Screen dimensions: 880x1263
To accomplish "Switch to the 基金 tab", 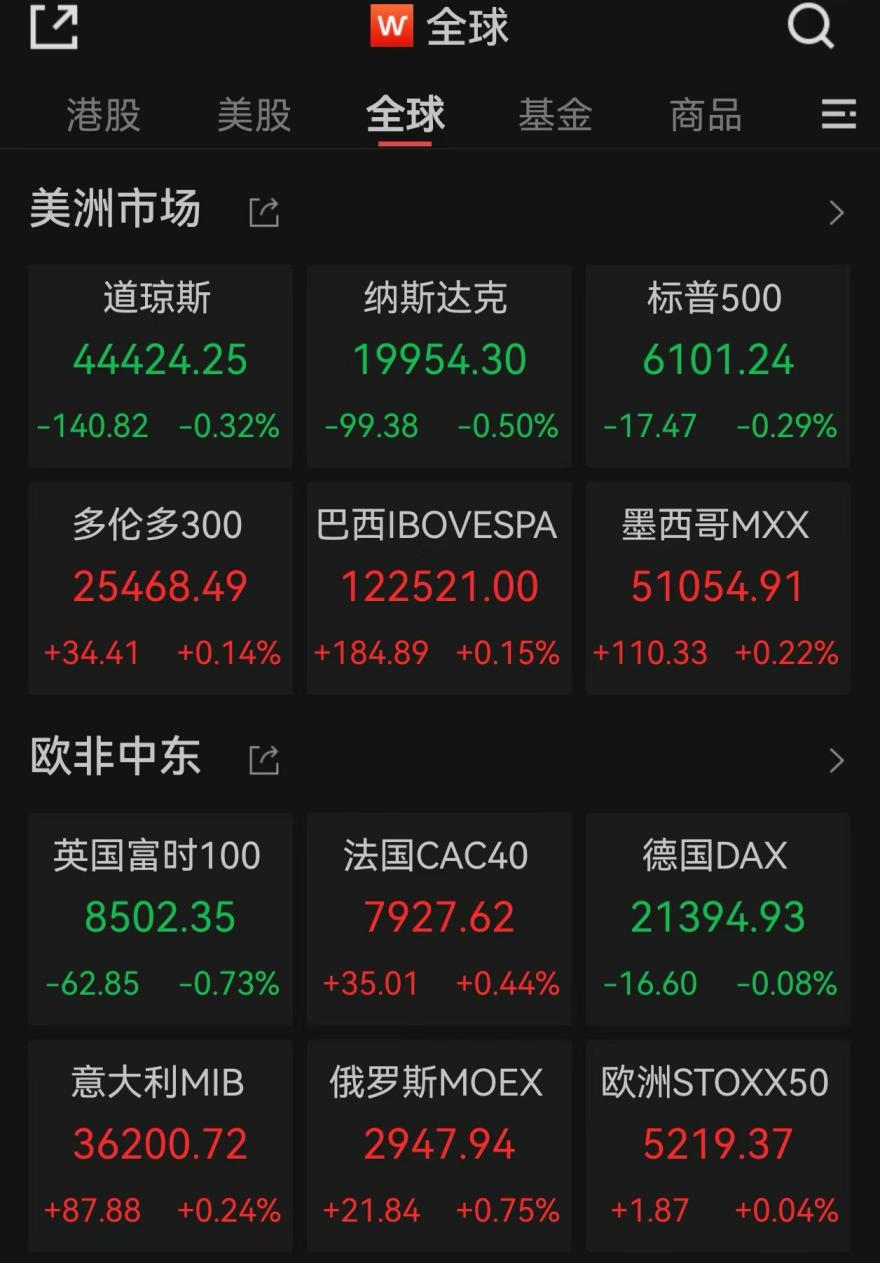I will (x=555, y=115).
